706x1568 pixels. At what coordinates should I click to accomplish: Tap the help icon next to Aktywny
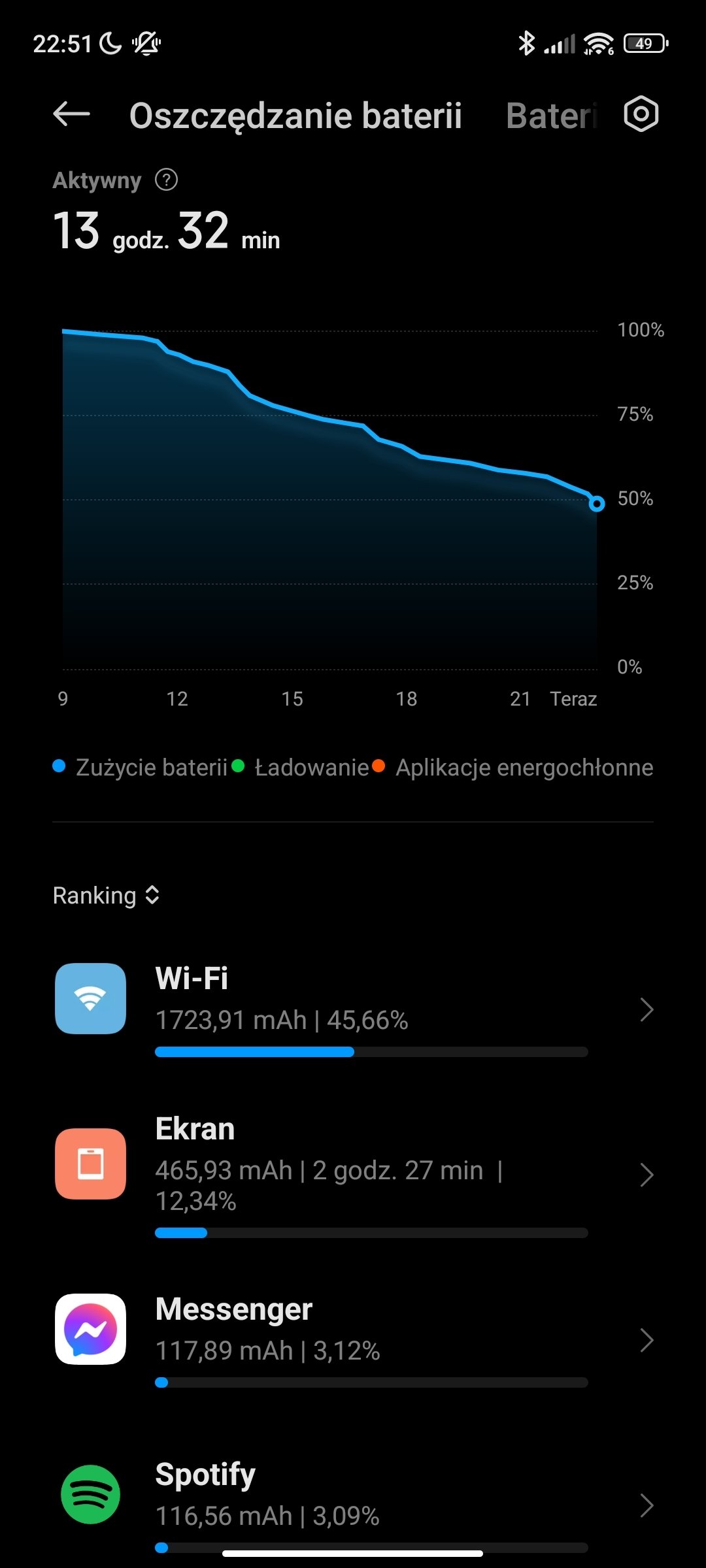point(166,180)
